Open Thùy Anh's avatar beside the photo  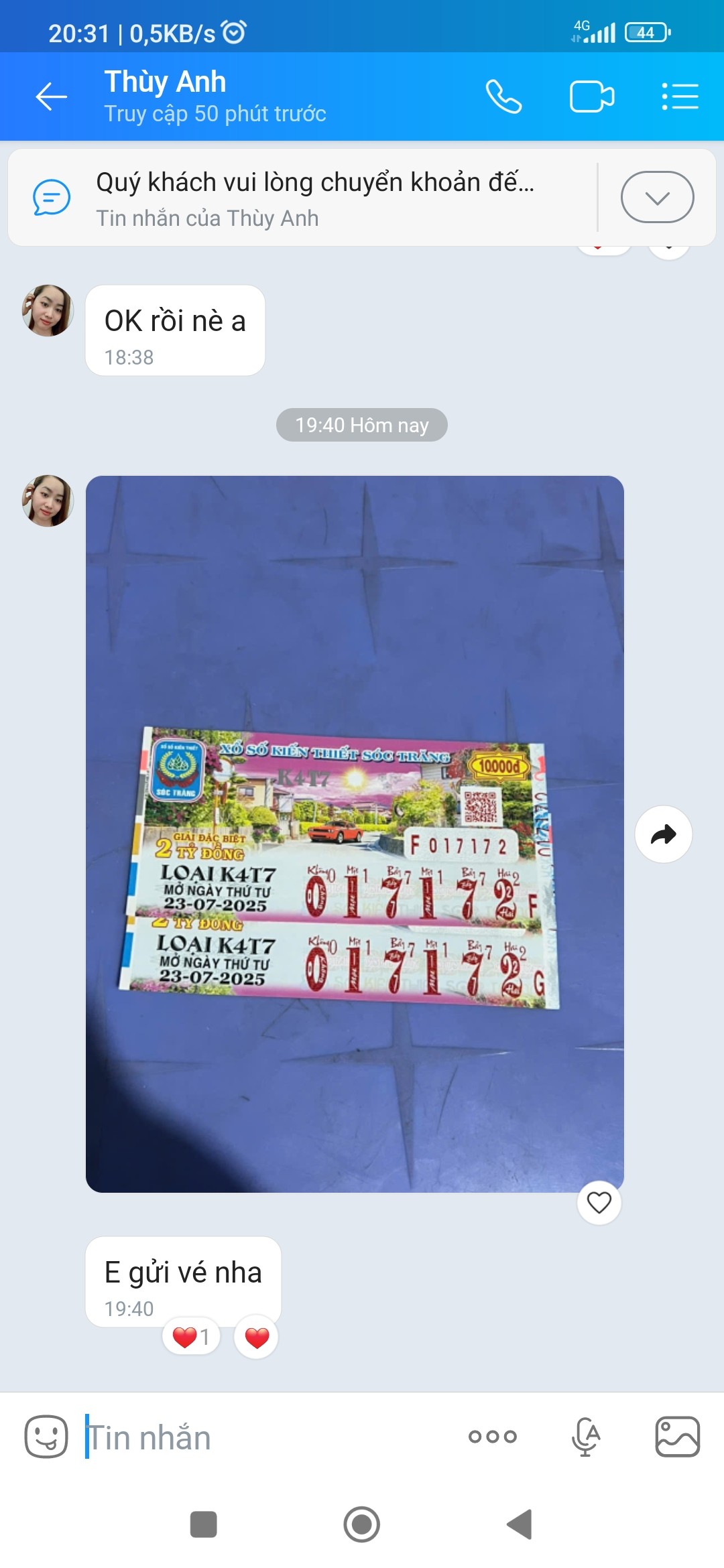pyautogui.click(x=48, y=501)
